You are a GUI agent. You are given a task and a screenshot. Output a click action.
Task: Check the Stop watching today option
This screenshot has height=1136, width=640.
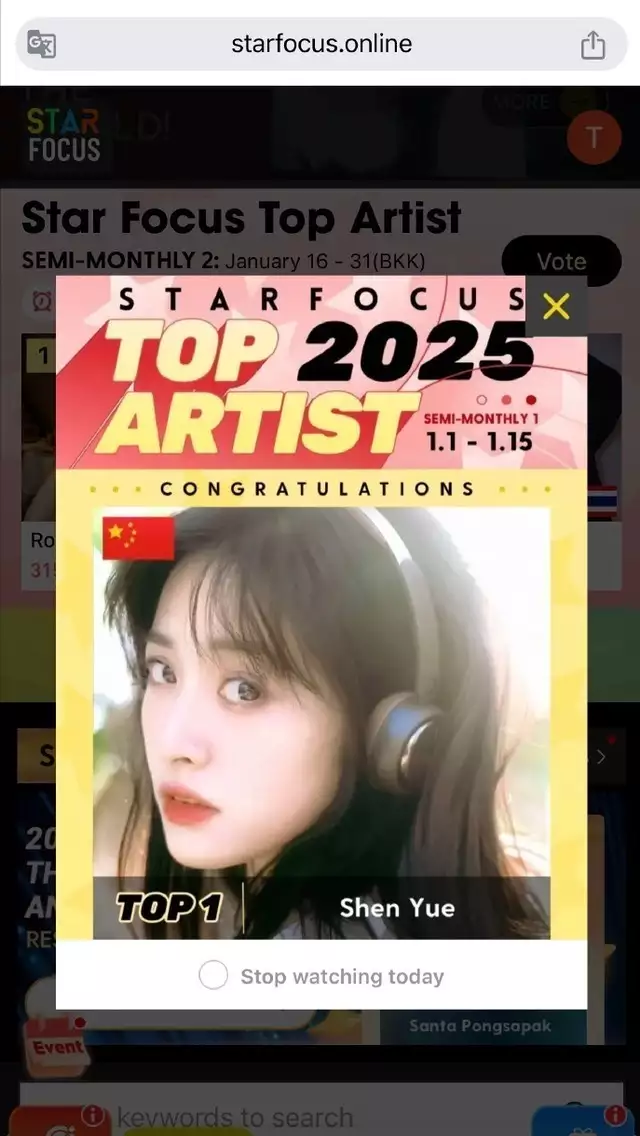click(x=213, y=975)
